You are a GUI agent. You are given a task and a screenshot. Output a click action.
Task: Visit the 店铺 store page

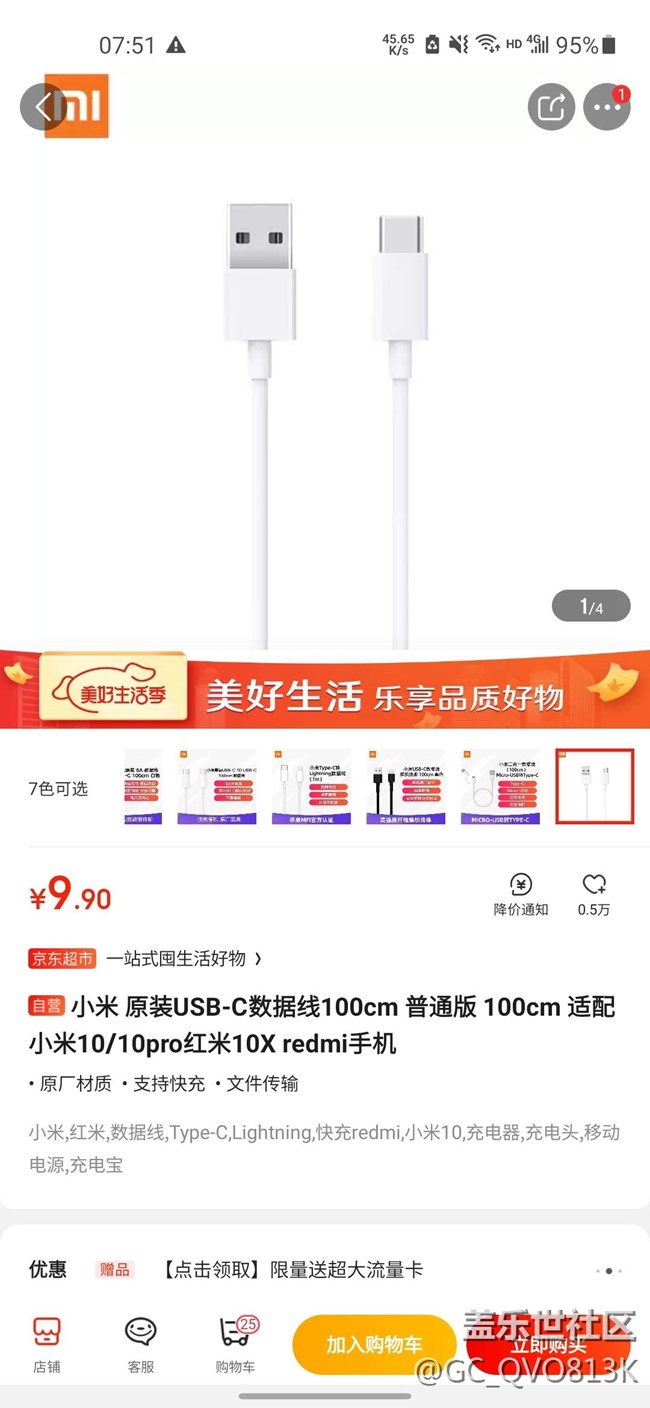[46, 1343]
